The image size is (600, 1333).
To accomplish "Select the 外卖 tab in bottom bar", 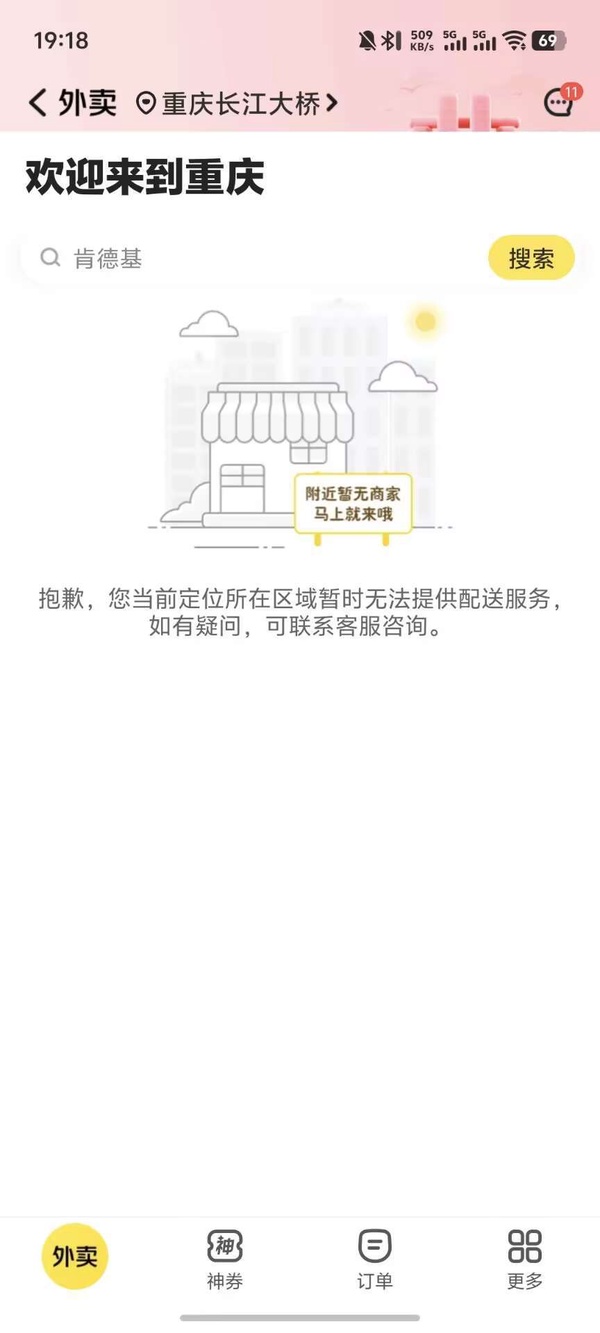I will pos(74,1256).
